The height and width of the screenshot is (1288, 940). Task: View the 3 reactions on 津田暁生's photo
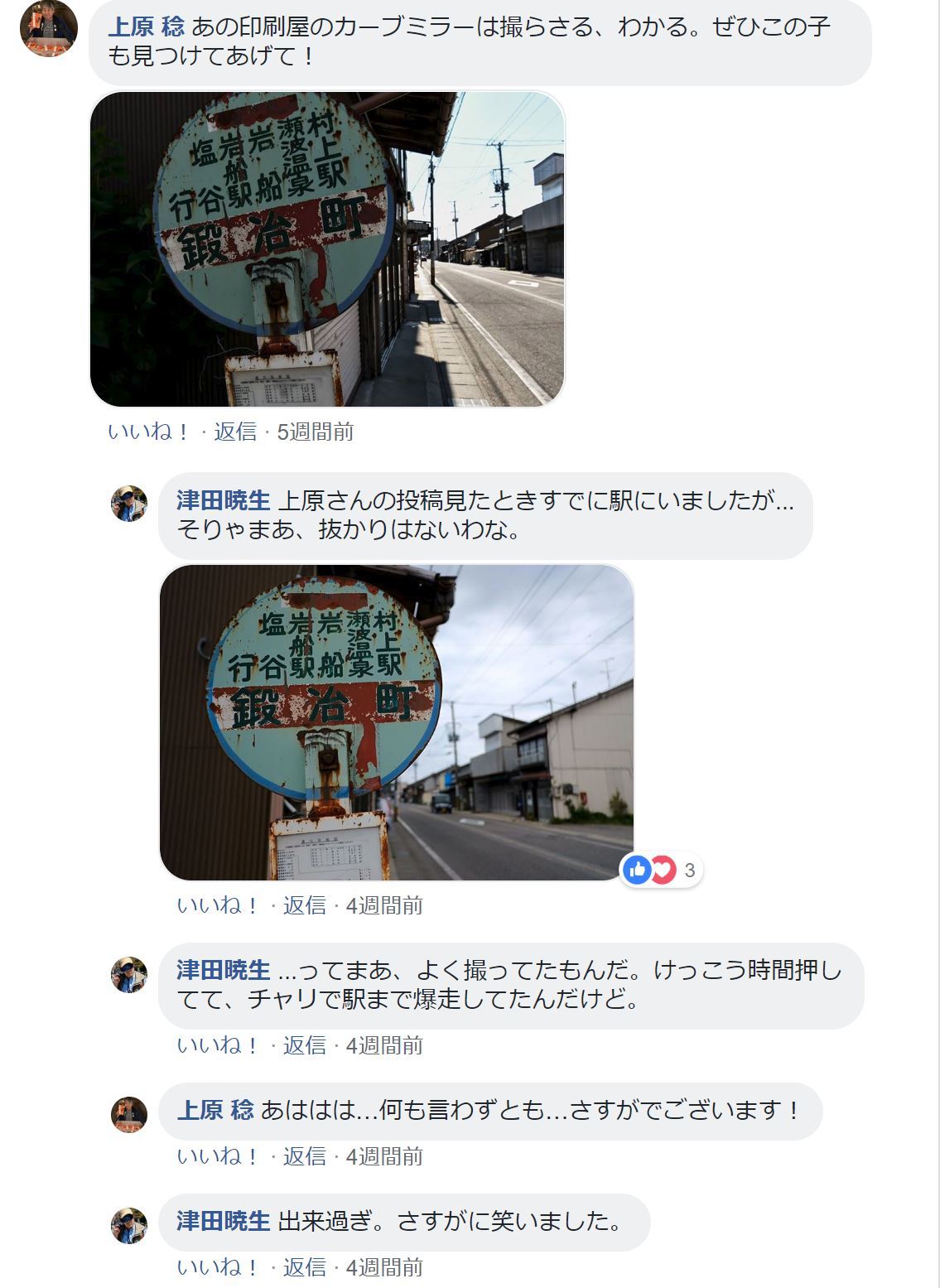662,871
